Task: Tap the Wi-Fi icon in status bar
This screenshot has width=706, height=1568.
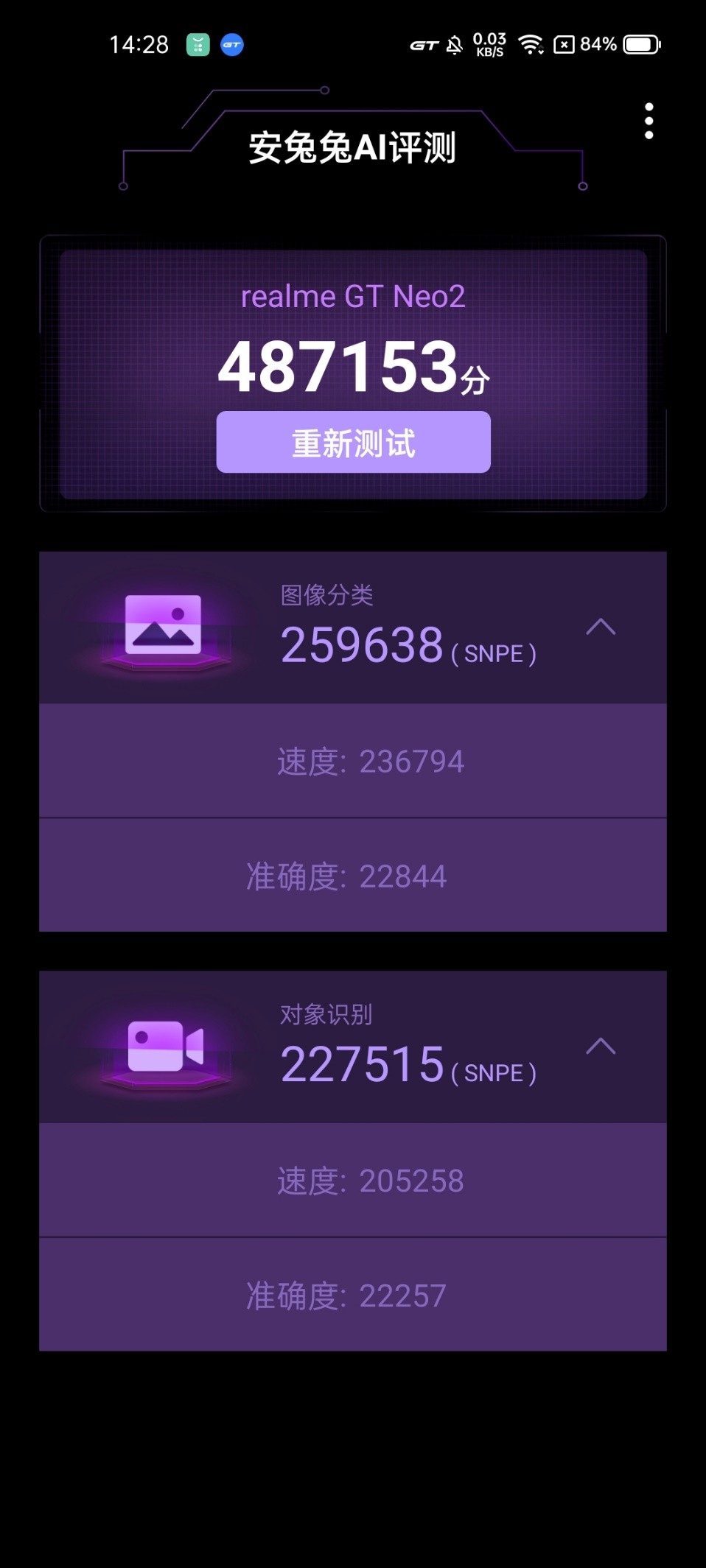Action: 532,46
